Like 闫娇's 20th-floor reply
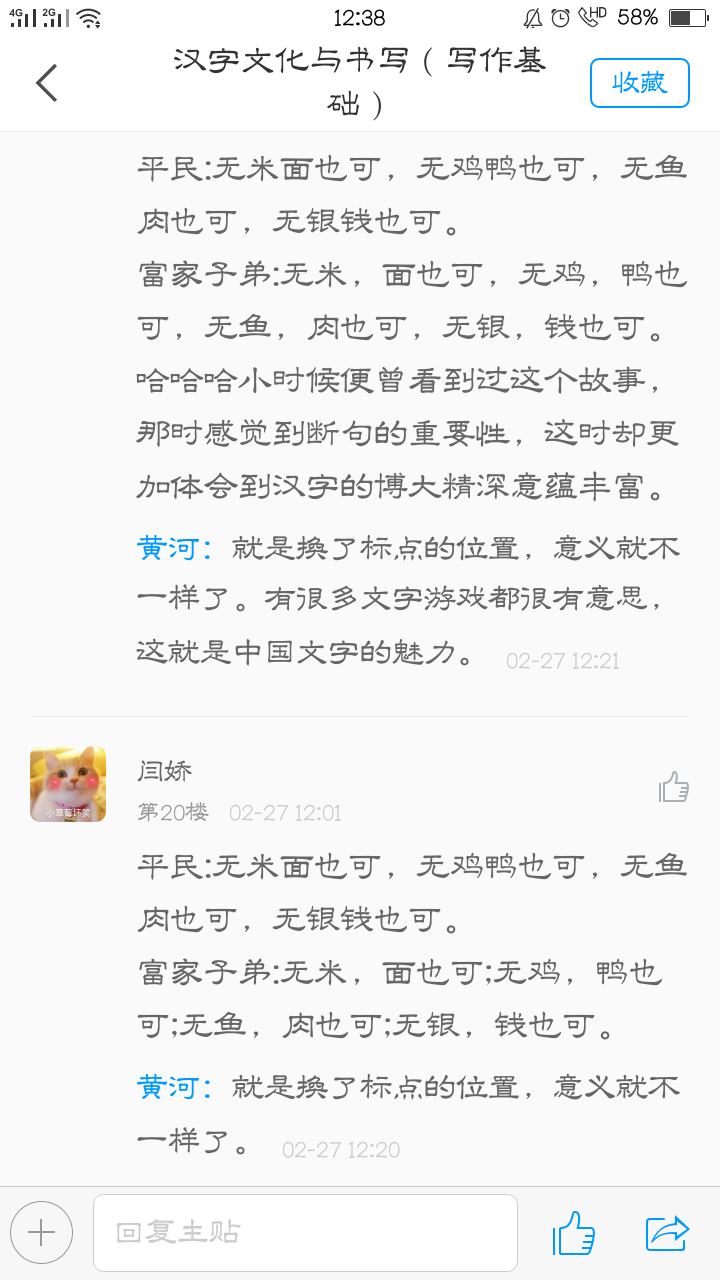 point(674,787)
